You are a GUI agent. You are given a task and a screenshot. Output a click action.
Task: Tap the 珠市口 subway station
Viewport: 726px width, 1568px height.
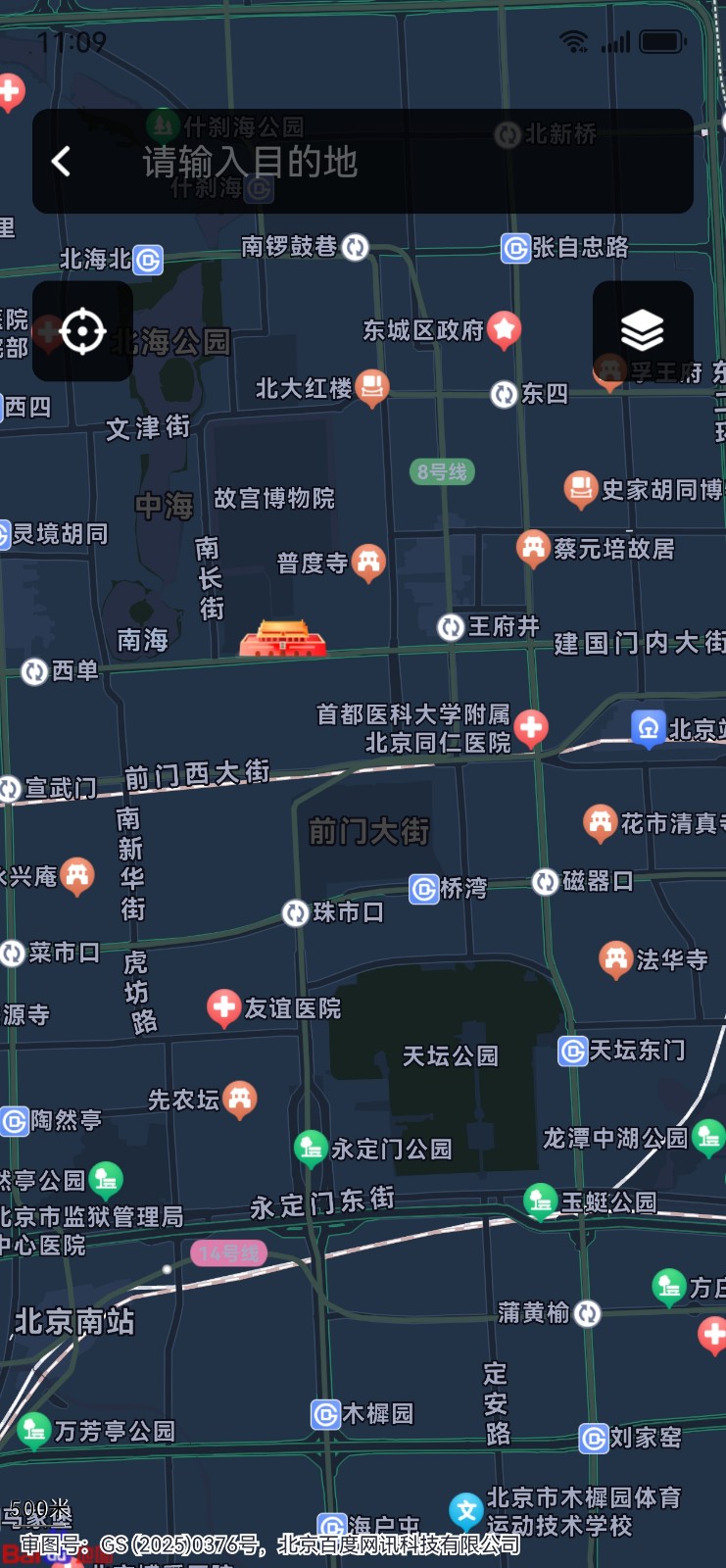coord(296,912)
